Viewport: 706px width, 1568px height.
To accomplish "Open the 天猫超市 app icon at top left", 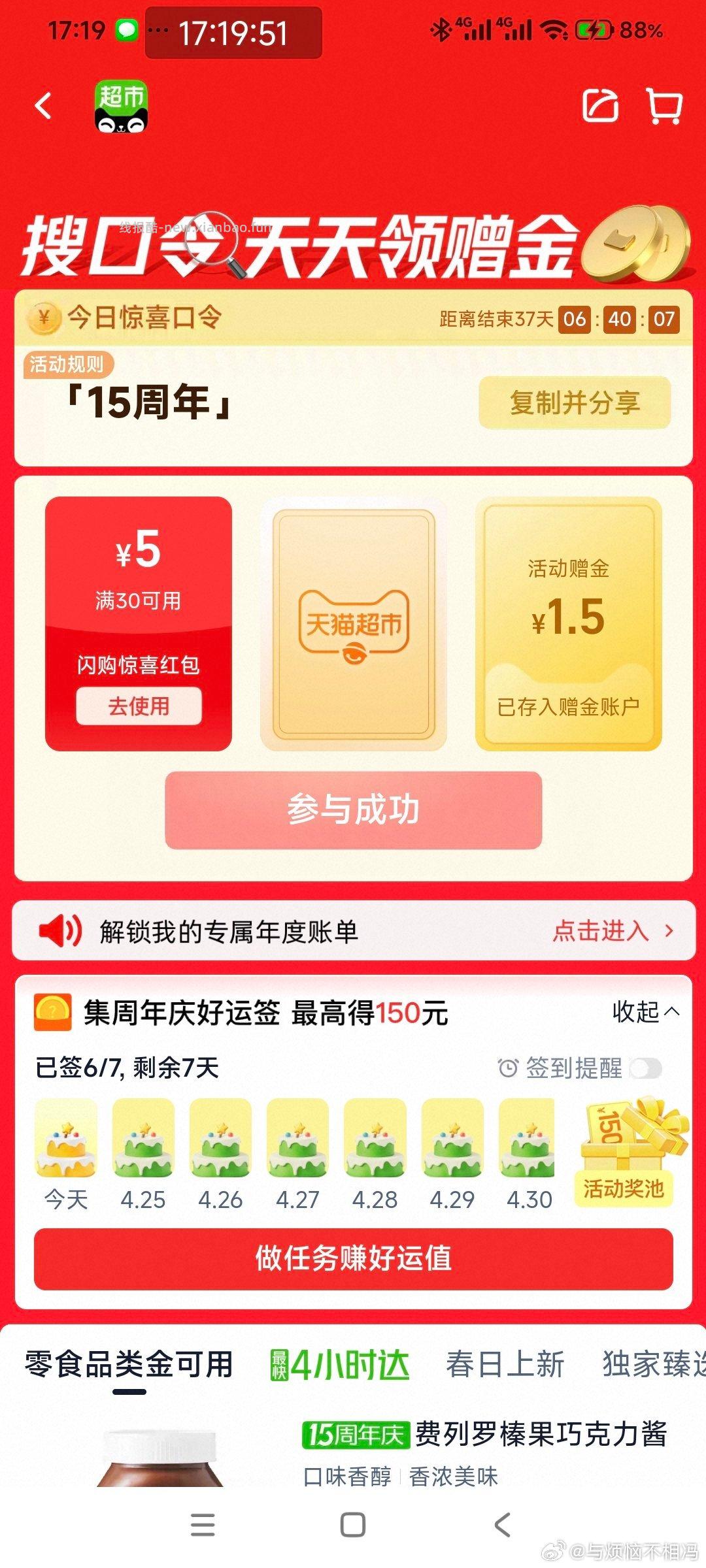I will coord(121,106).
